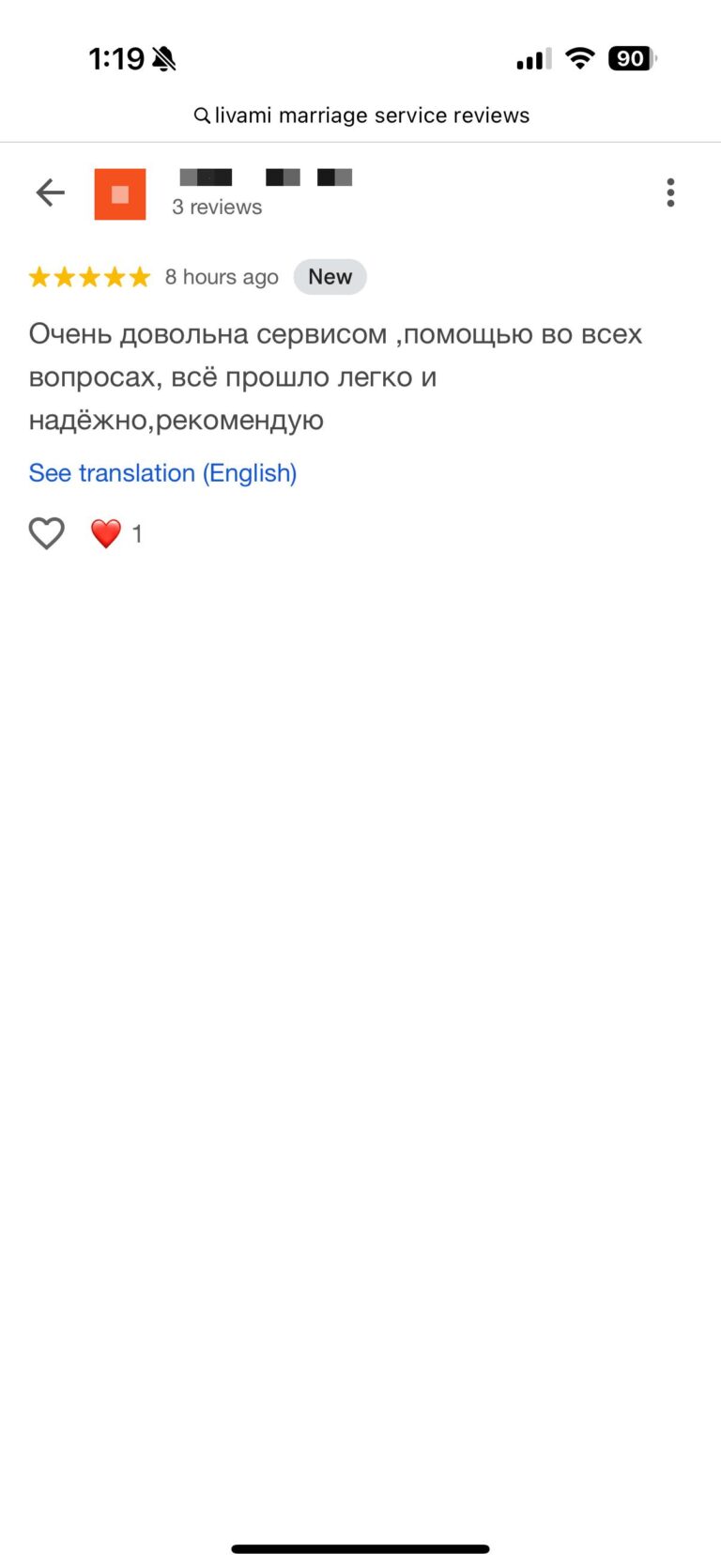Open the livami marriage service reviews search bar
Screen dimensions: 721x1568
click(361, 115)
